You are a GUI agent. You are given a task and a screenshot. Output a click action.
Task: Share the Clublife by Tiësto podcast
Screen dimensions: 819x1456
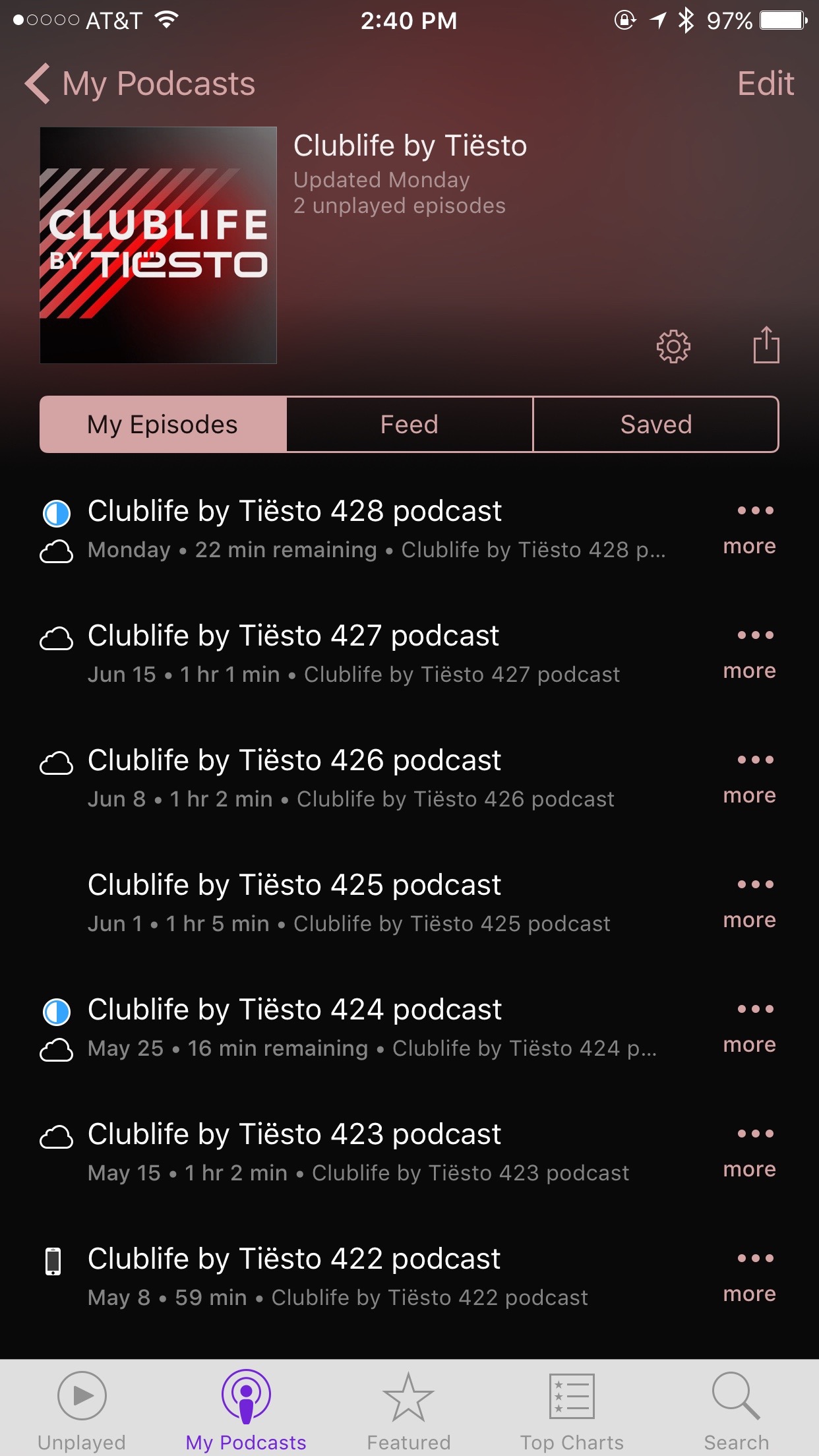pyautogui.click(x=766, y=345)
